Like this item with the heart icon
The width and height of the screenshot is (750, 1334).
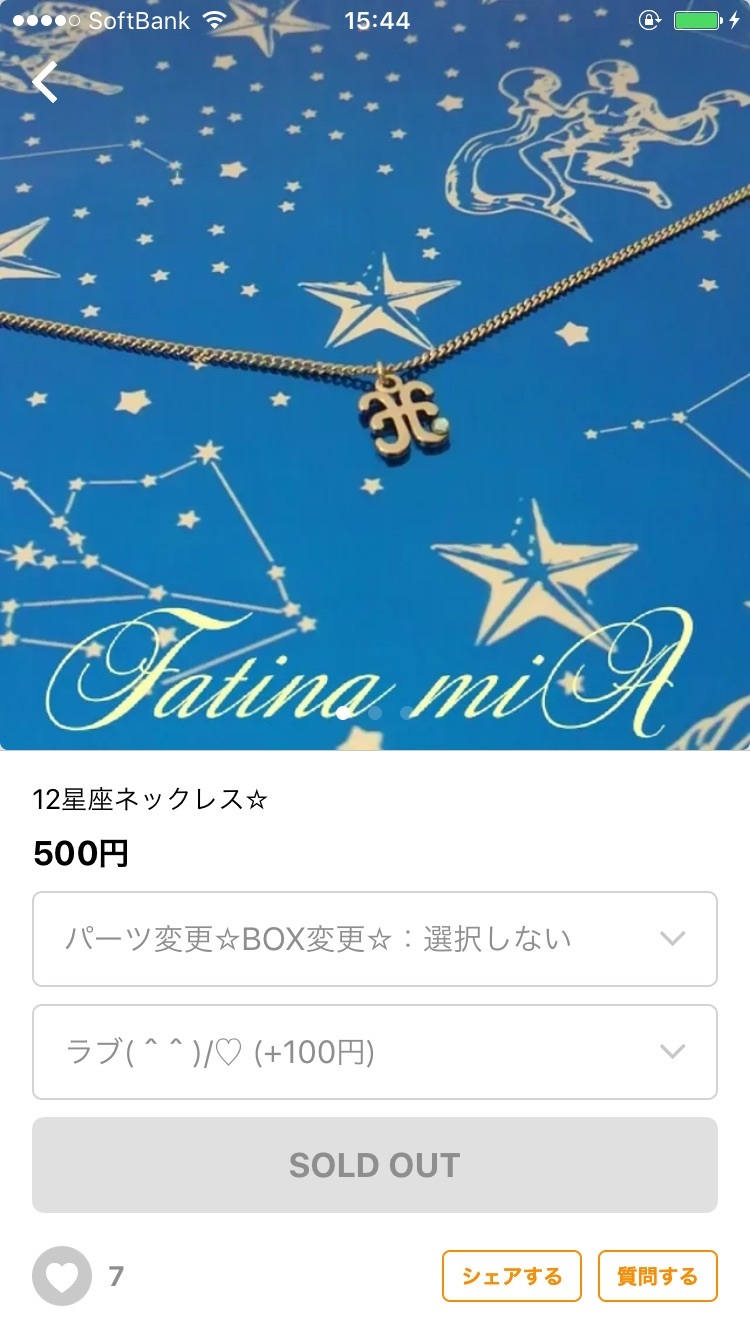click(62, 1276)
